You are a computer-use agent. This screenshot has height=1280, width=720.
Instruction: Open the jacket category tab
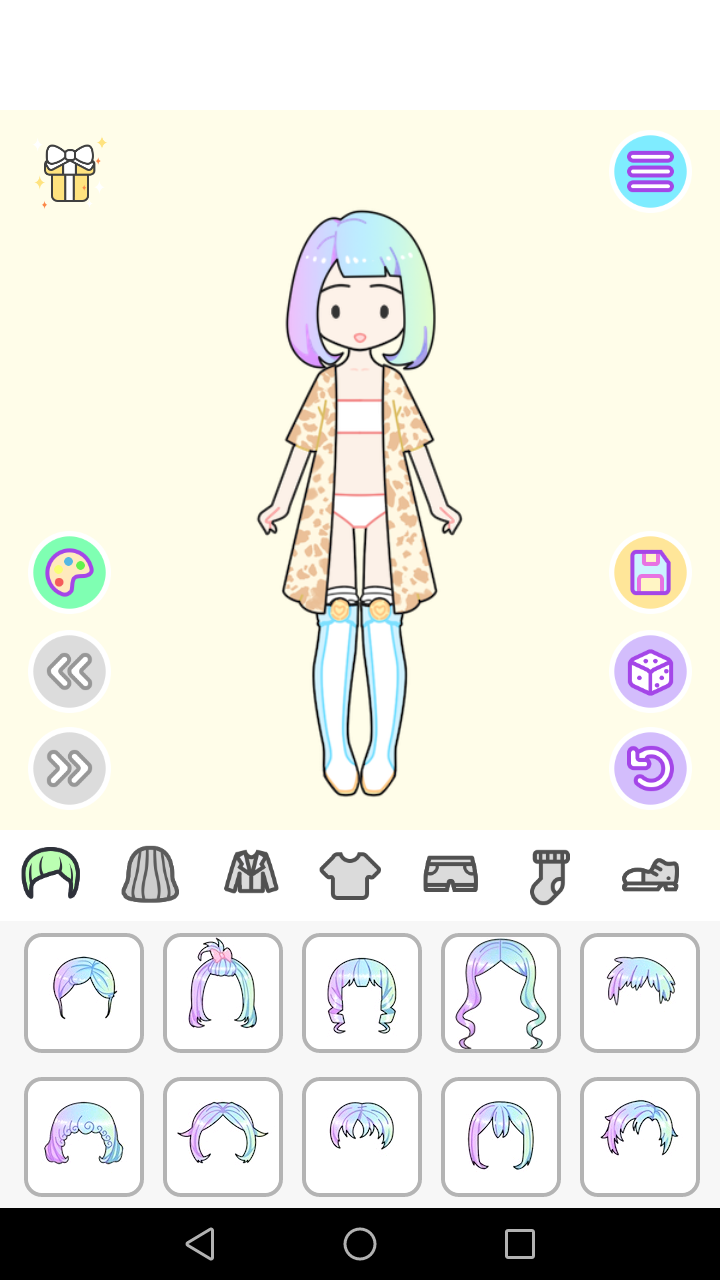pyautogui.click(x=250, y=874)
